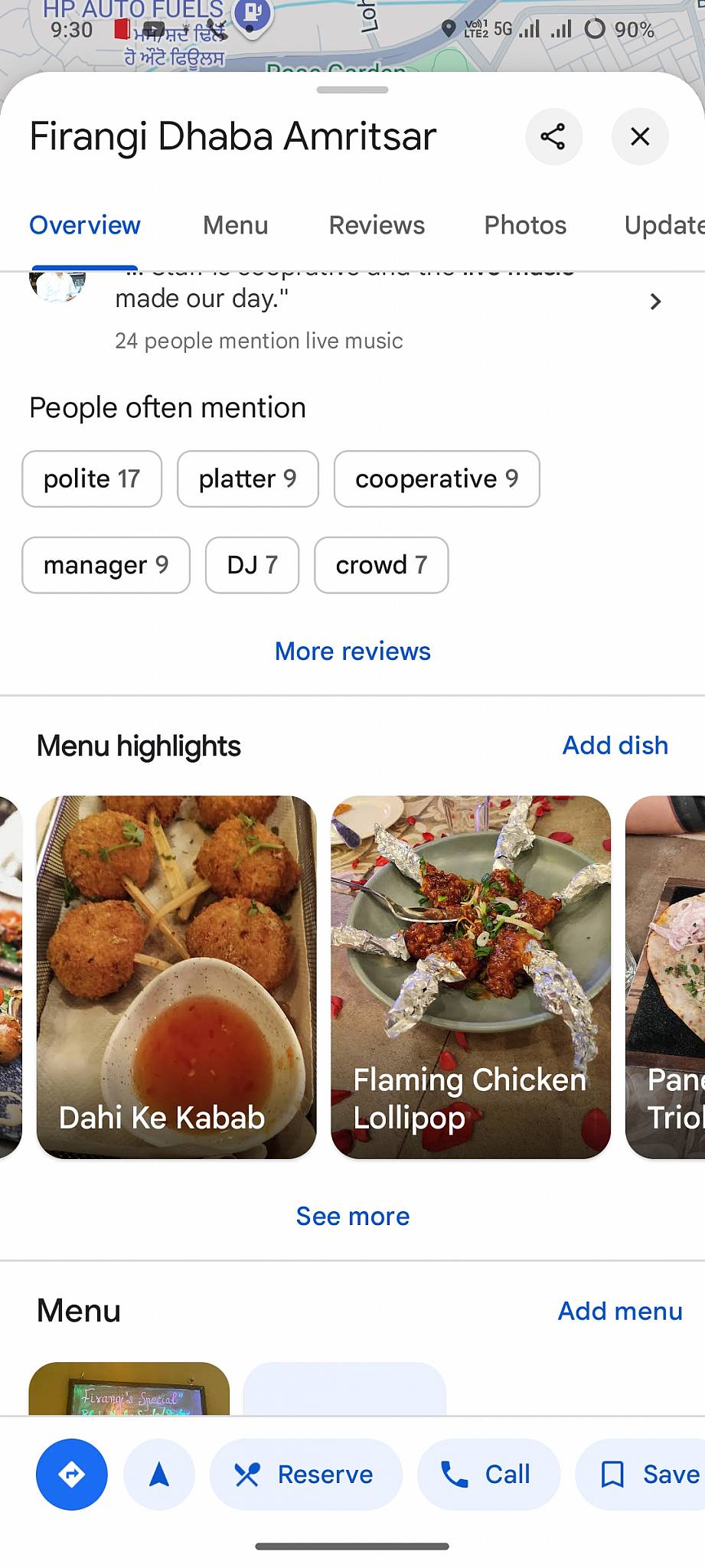Select the 'polite 17' mention chip
The image size is (705, 1568).
[92, 479]
